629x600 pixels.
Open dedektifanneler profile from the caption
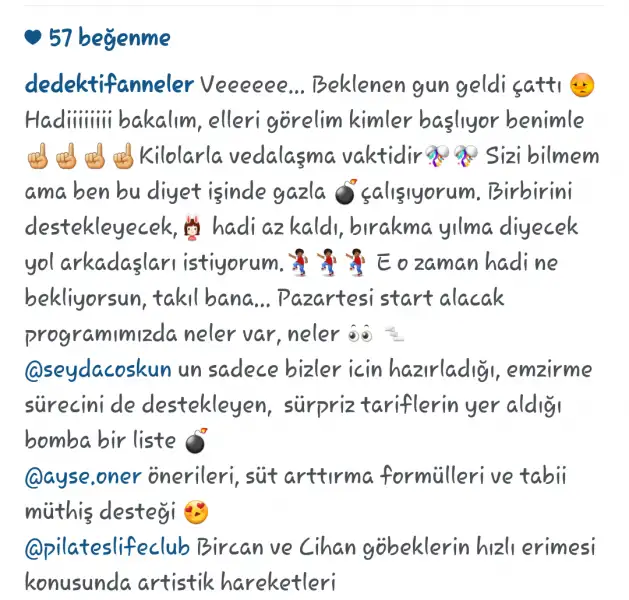[x=108, y=86]
